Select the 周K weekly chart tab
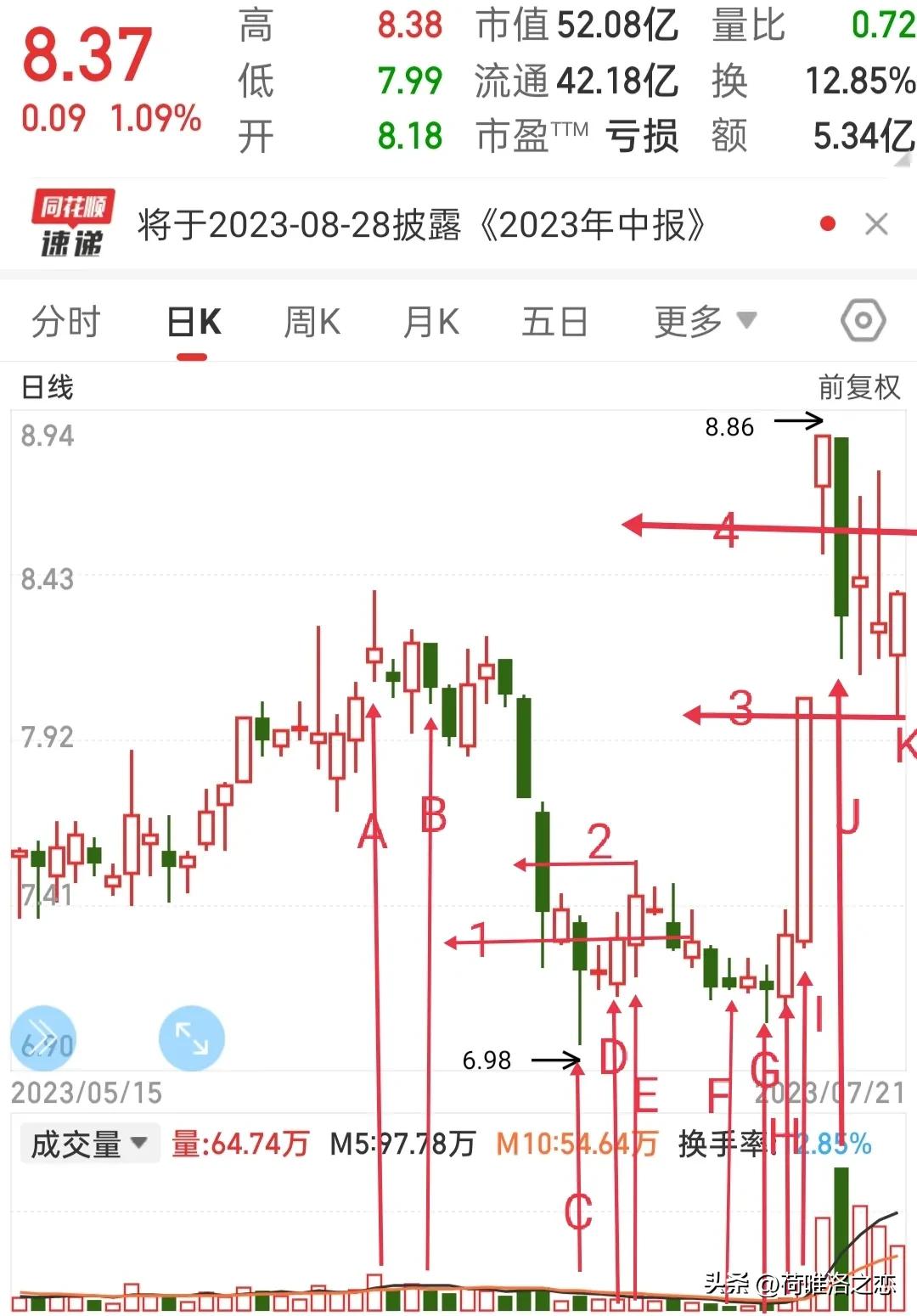 [x=312, y=321]
